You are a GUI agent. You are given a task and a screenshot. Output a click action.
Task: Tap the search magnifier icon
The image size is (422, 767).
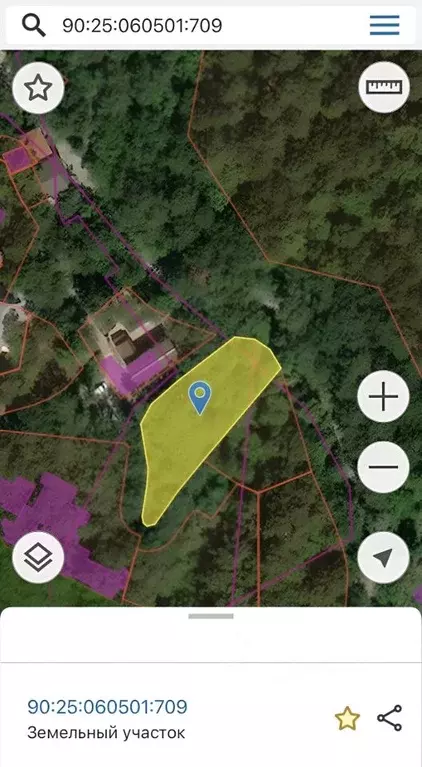pyautogui.click(x=34, y=25)
